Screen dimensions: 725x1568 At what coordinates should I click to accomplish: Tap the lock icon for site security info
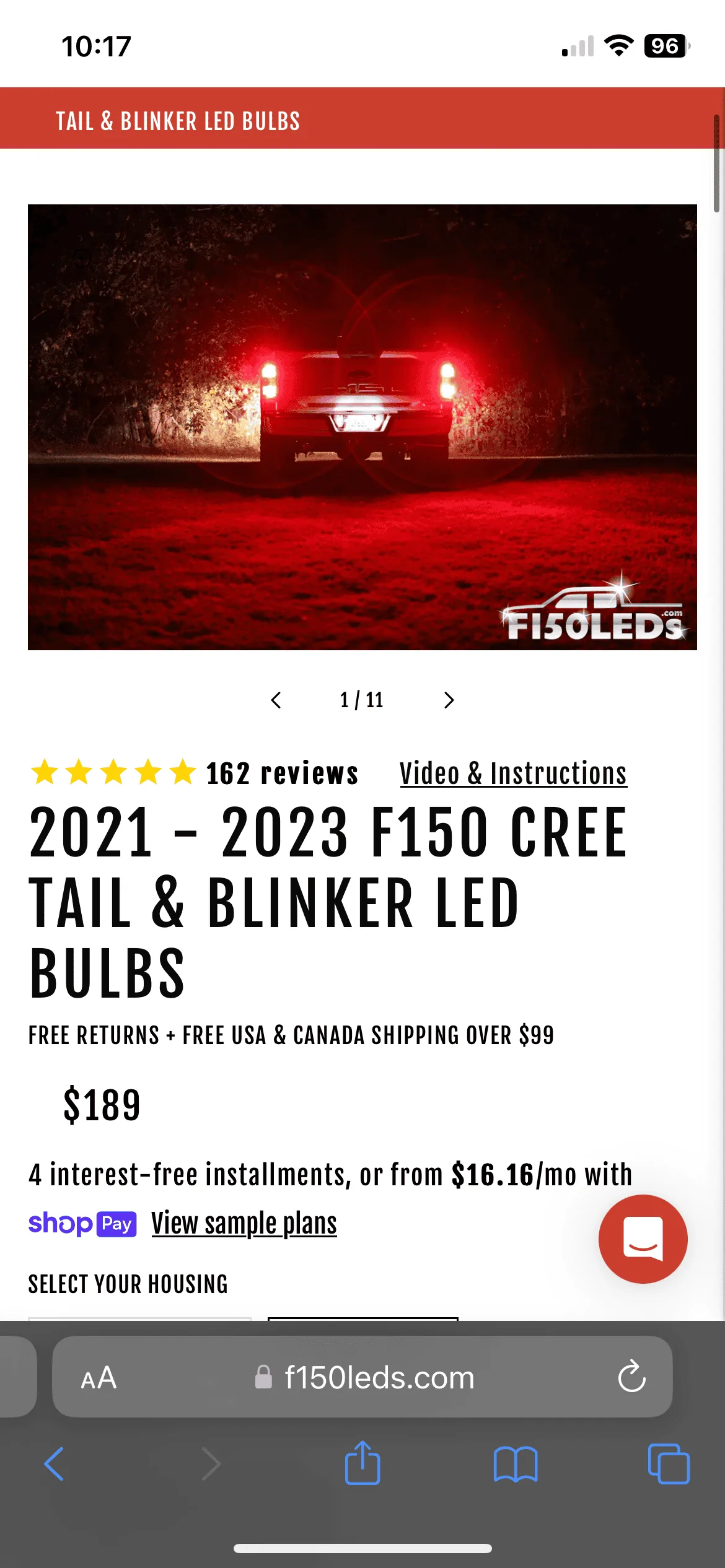click(x=263, y=1378)
